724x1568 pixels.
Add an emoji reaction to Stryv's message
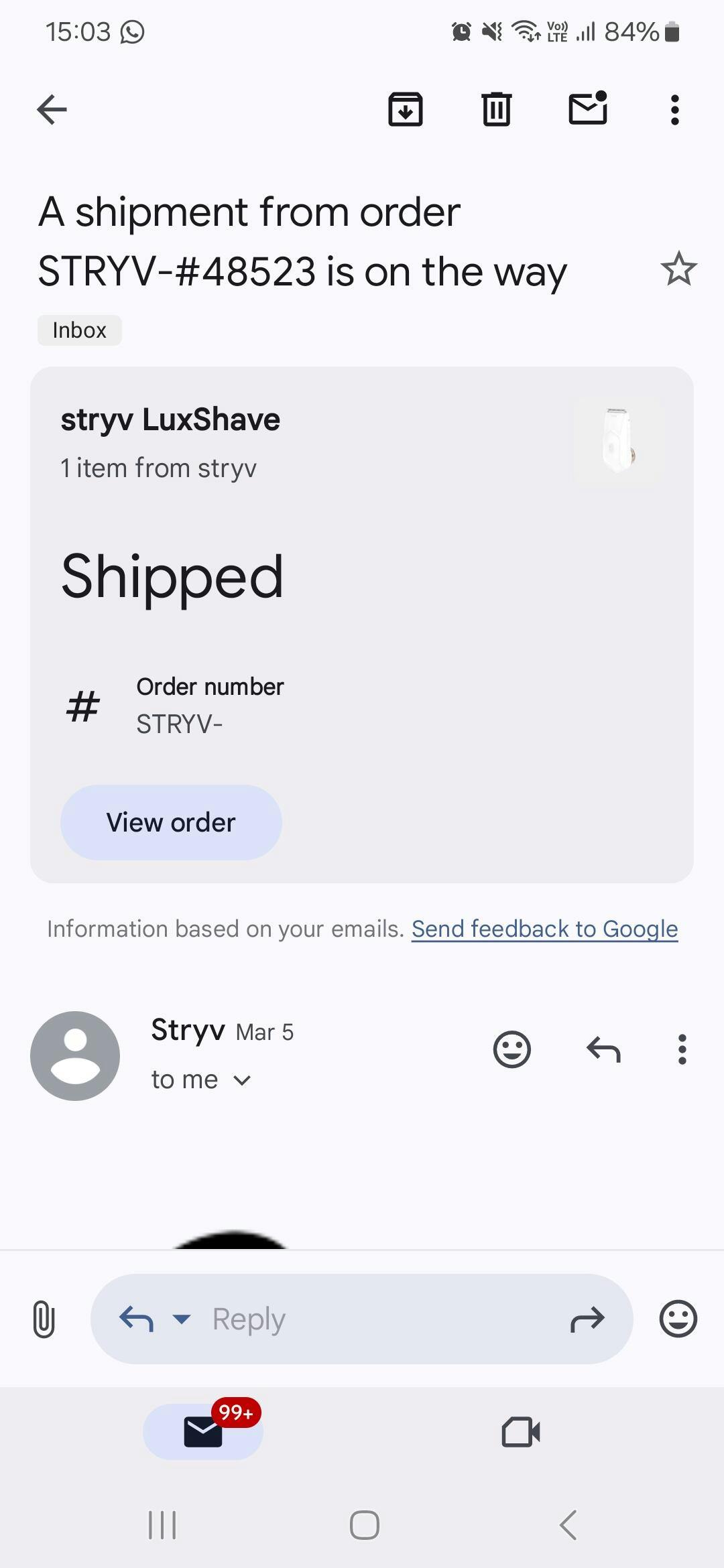(x=512, y=1049)
